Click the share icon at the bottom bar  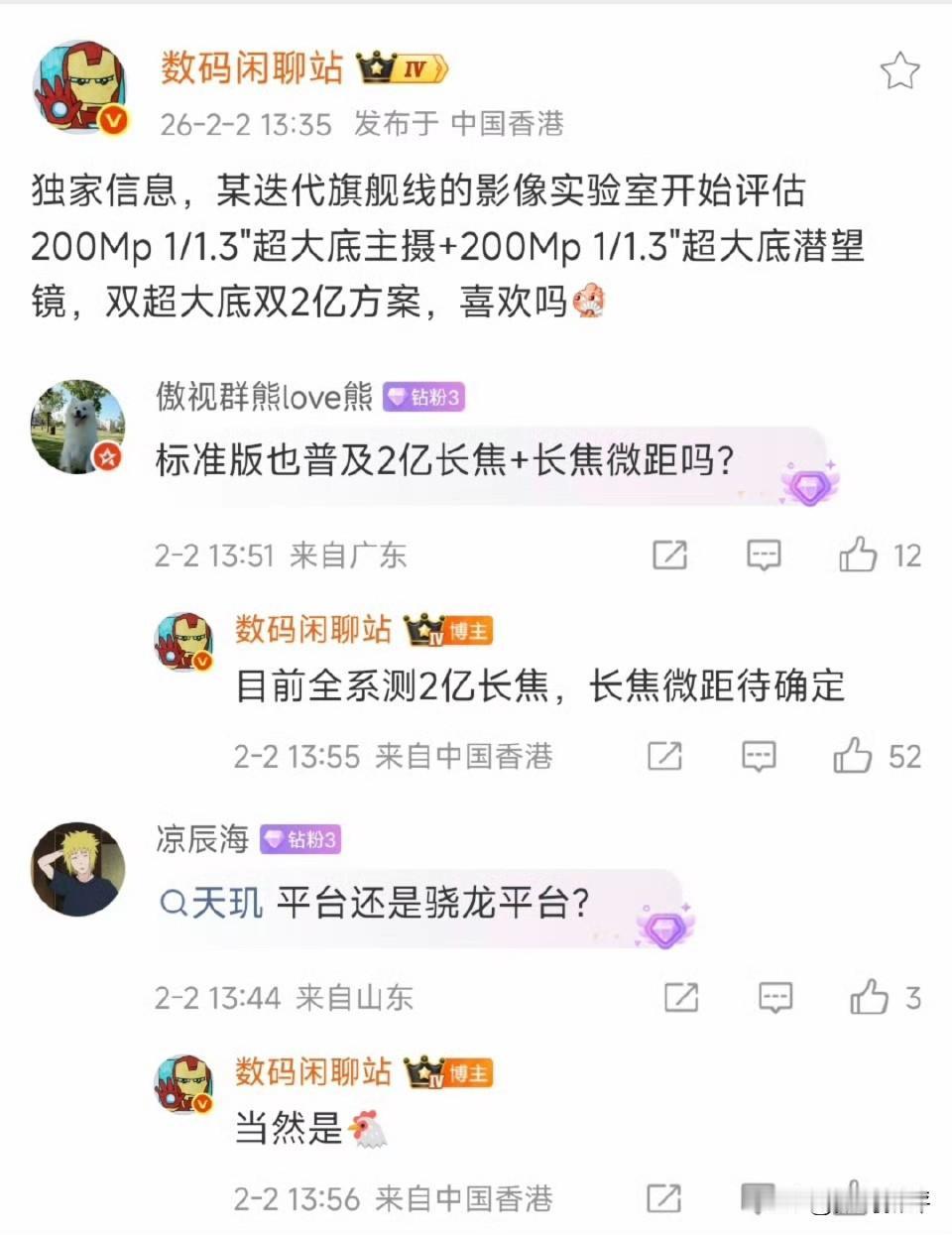coord(666,1197)
